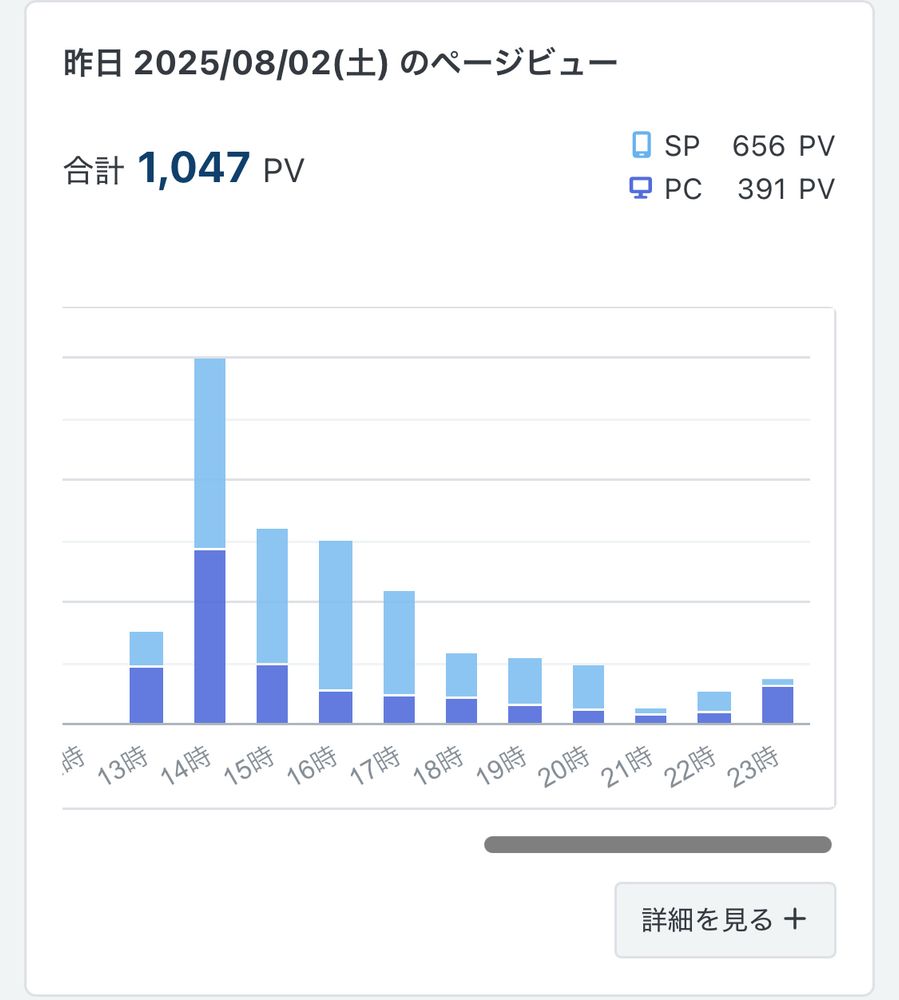
Task: Tap the 詳細を見る button
Action: pos(724,920)
